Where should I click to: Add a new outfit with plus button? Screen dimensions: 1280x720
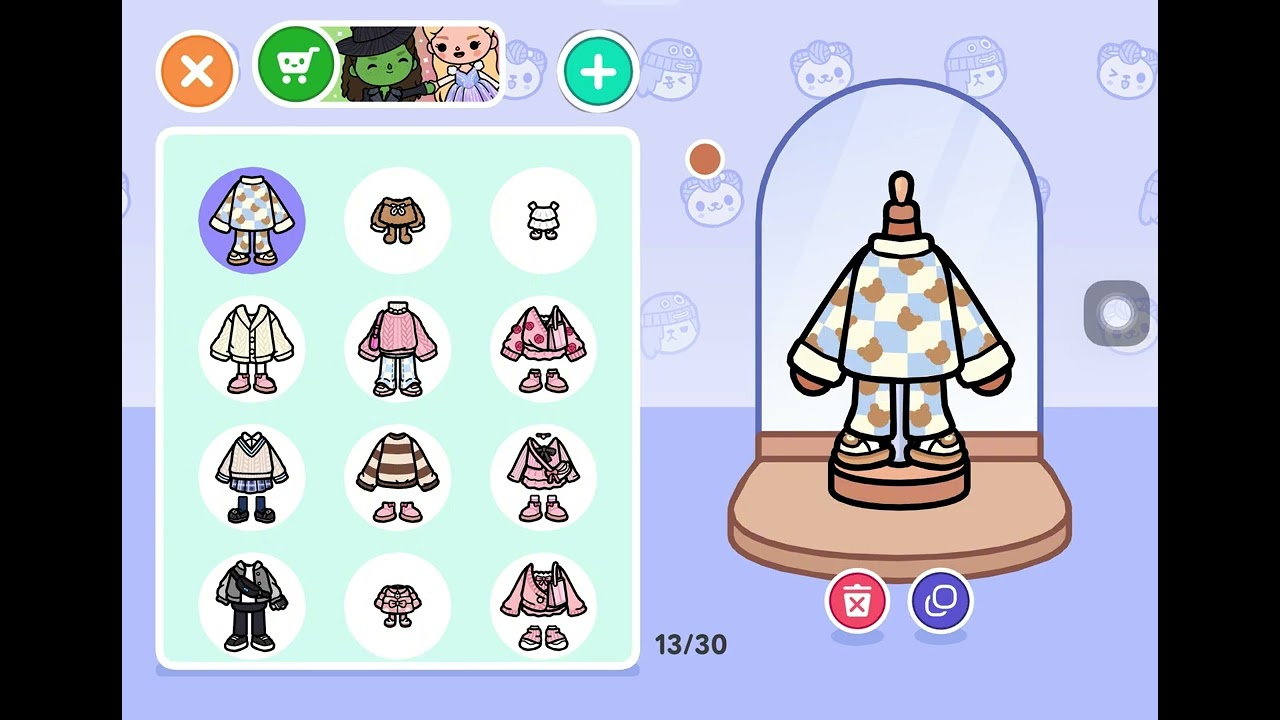point(598,71)
